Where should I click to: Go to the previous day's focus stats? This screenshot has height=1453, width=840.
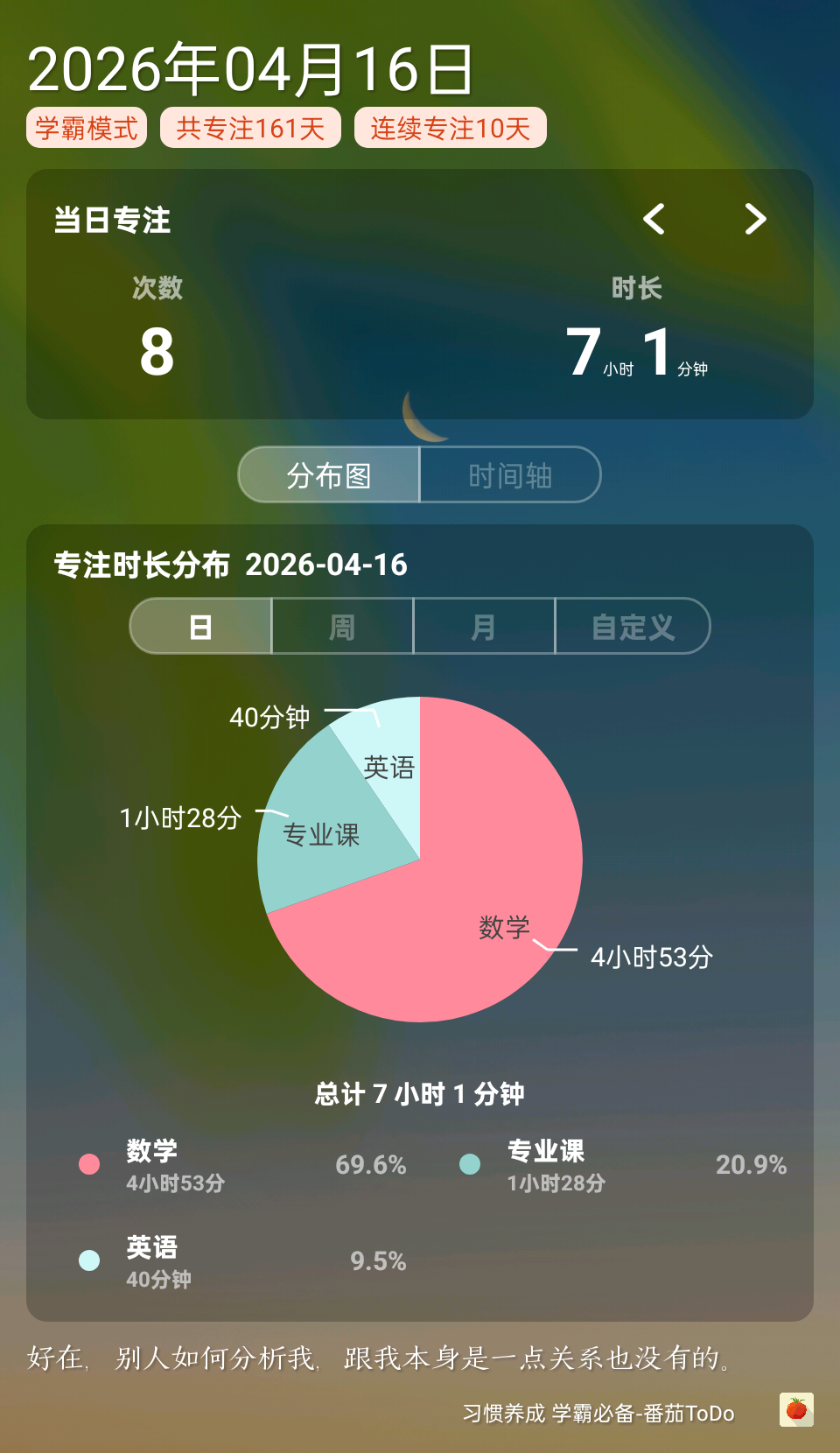[654, 219]
